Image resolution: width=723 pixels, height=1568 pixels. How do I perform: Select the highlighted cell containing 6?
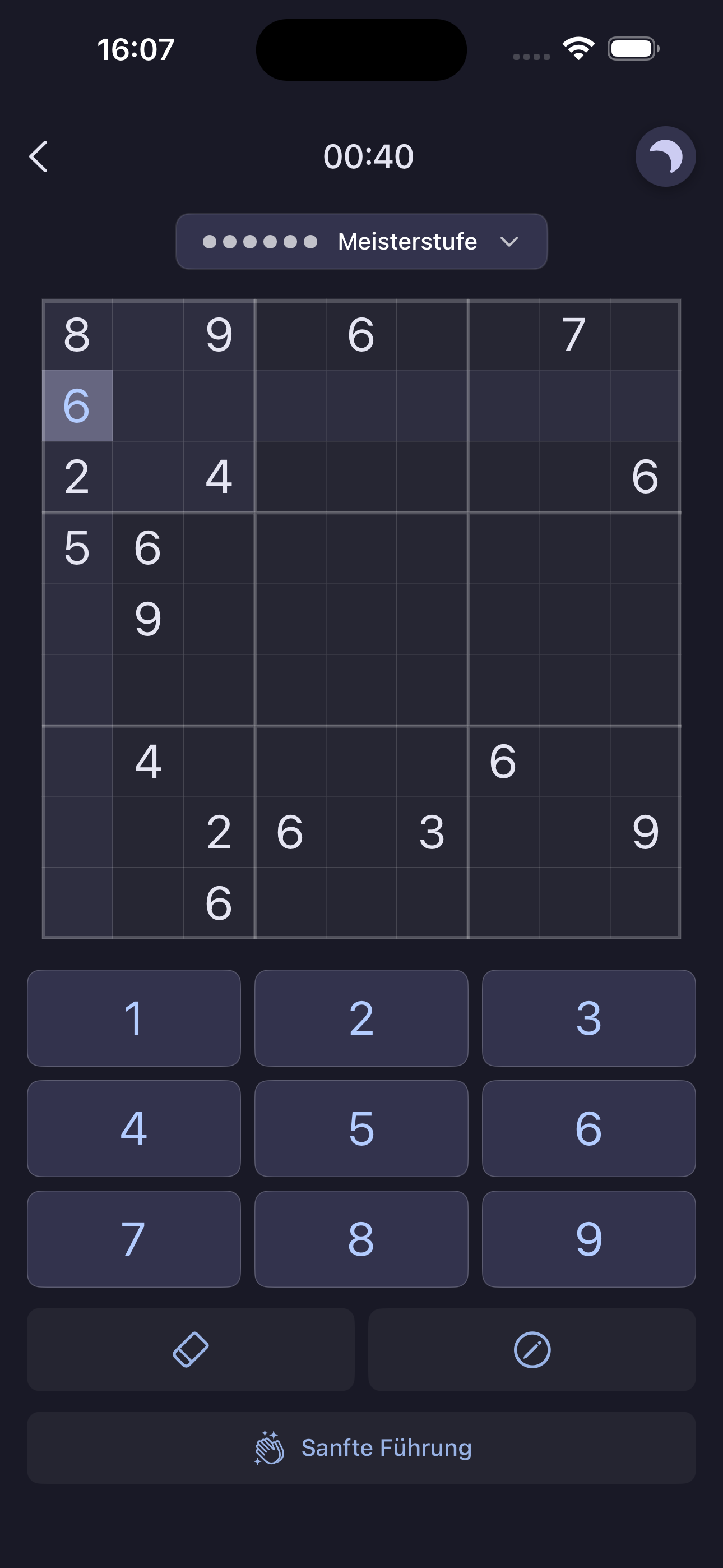77,407
